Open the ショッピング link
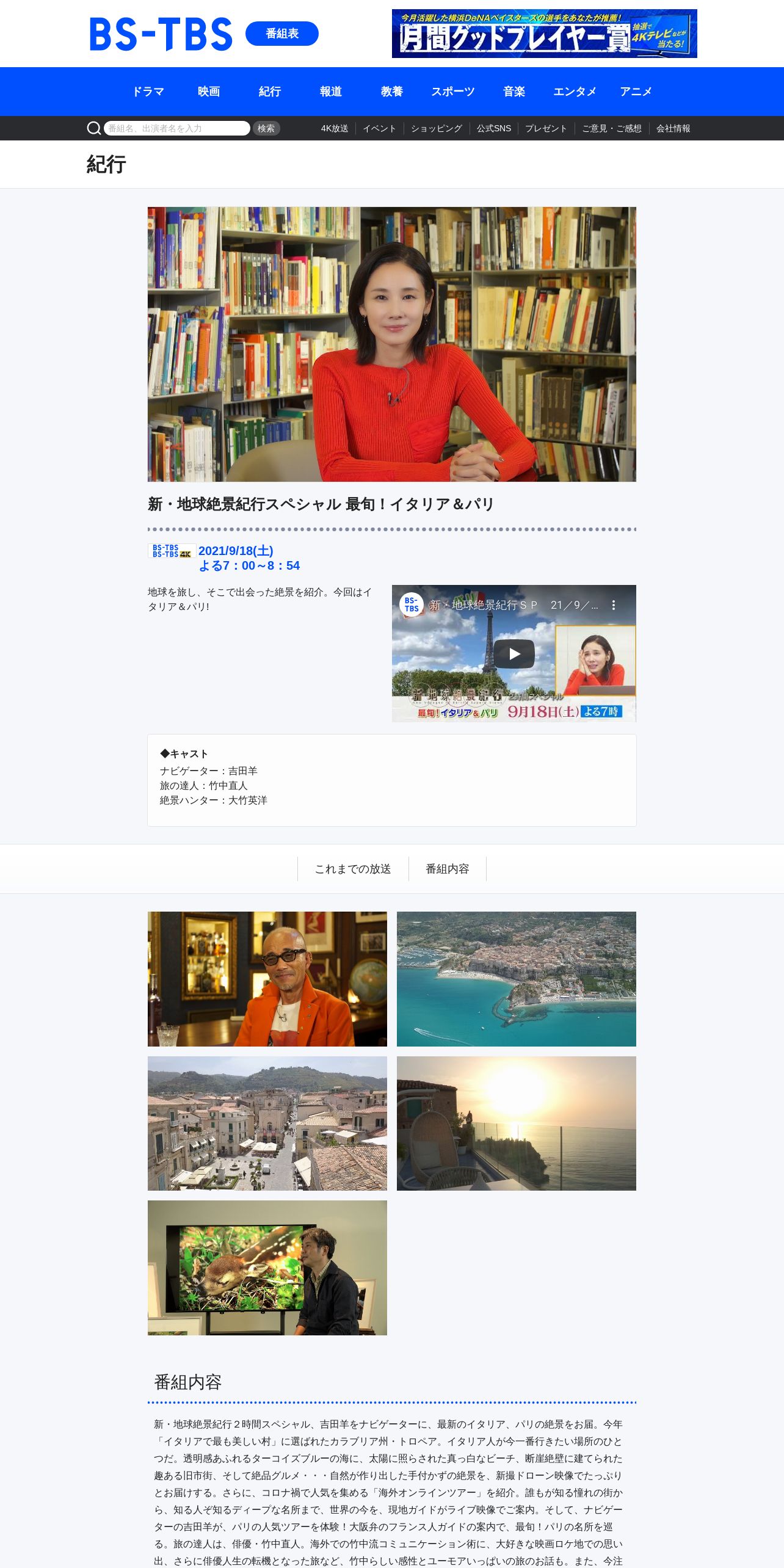The width and height of the screenshot is (784, 1568). (x=437, y=128)
